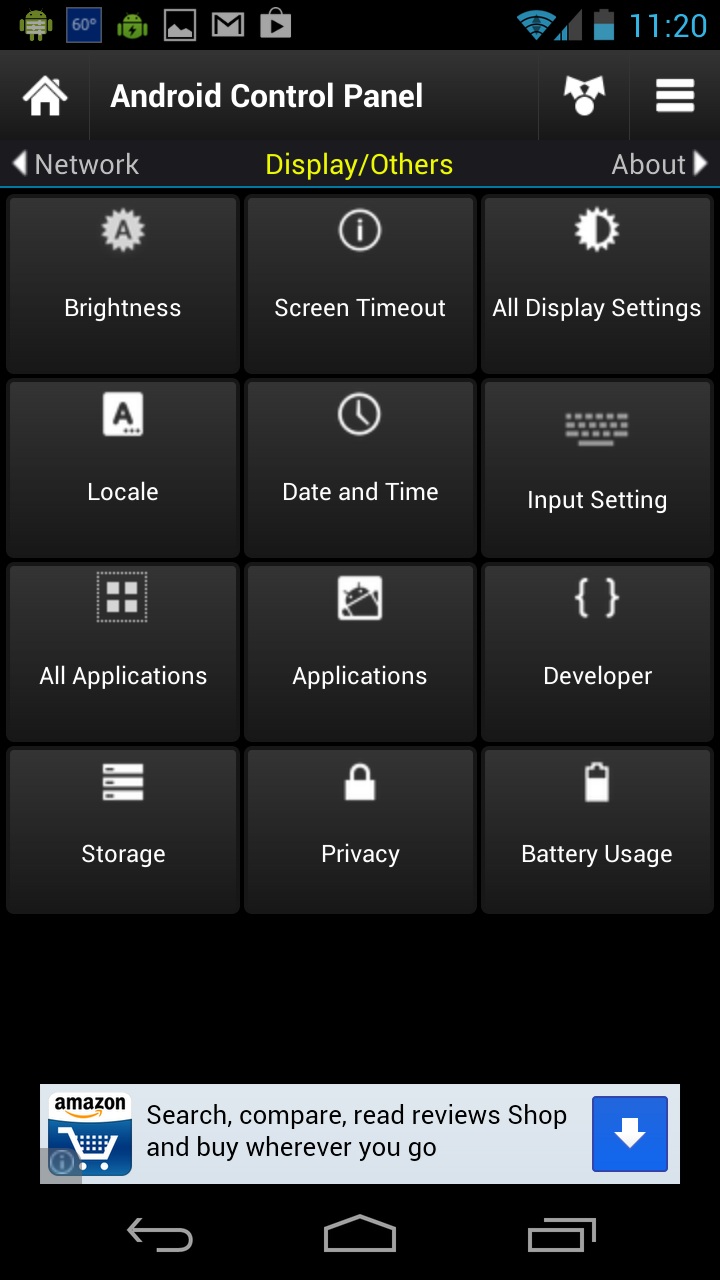
Task: Switch to the About tab
Action: [648, 163]
